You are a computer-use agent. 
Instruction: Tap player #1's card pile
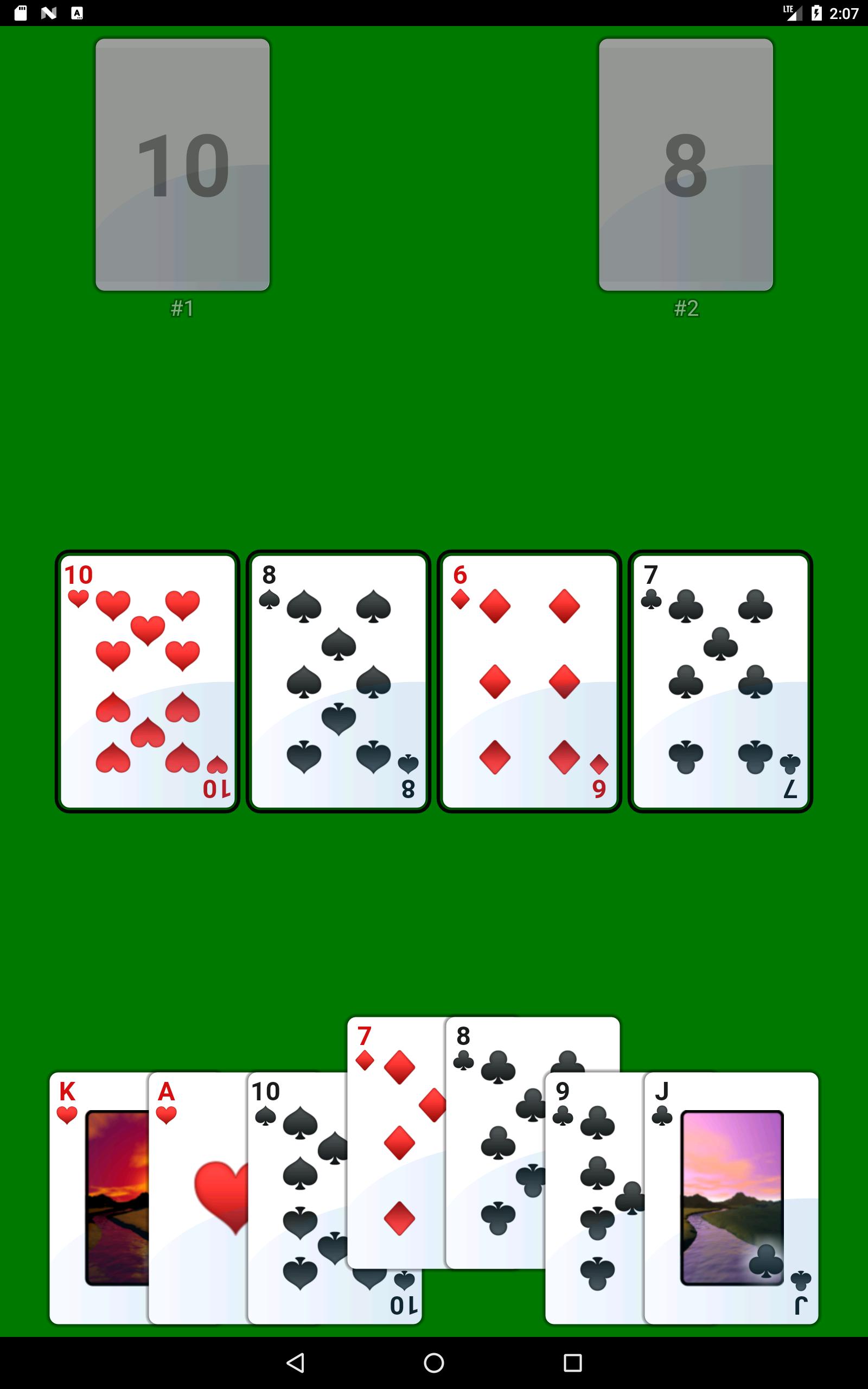pyautogui.click(x=183, y=165)
